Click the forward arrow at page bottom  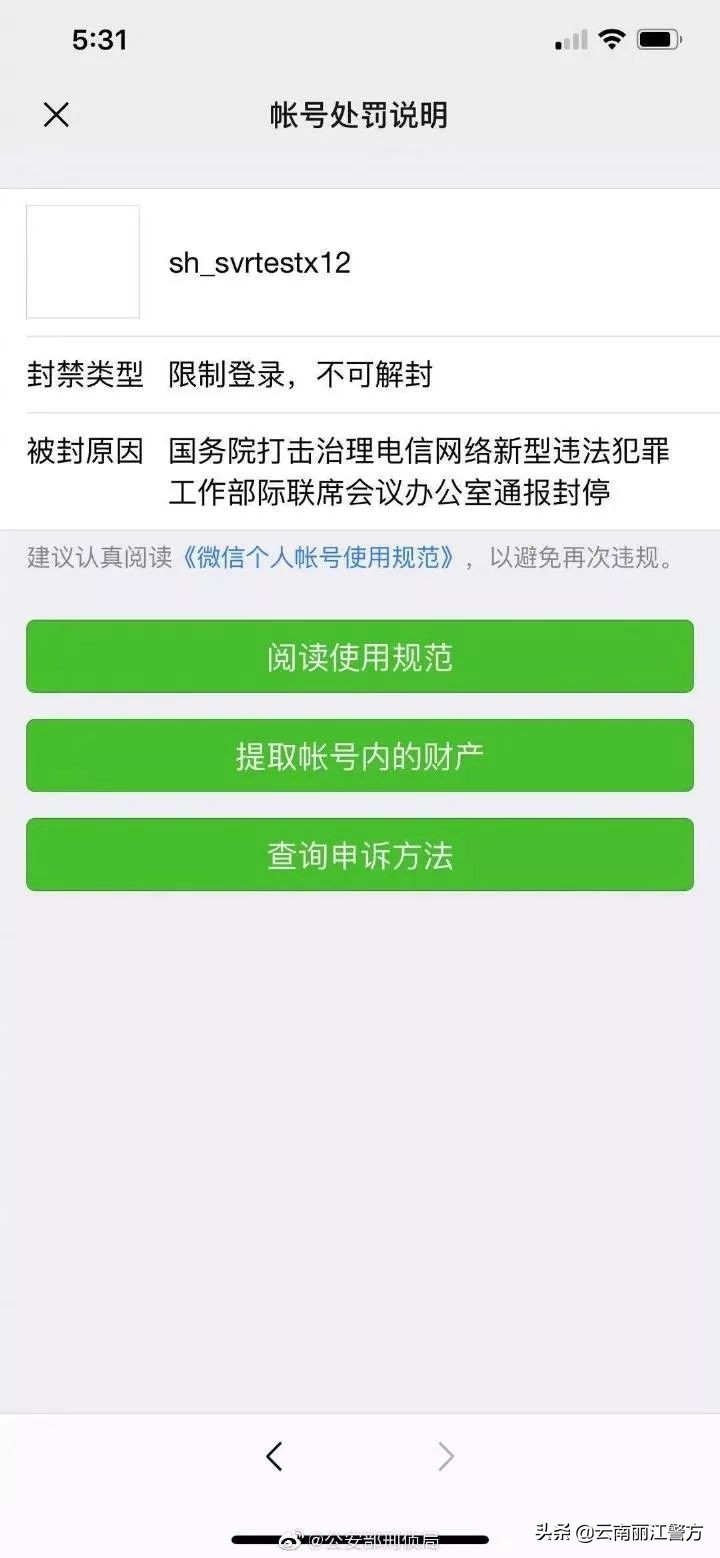click(x=446, y=1456)
